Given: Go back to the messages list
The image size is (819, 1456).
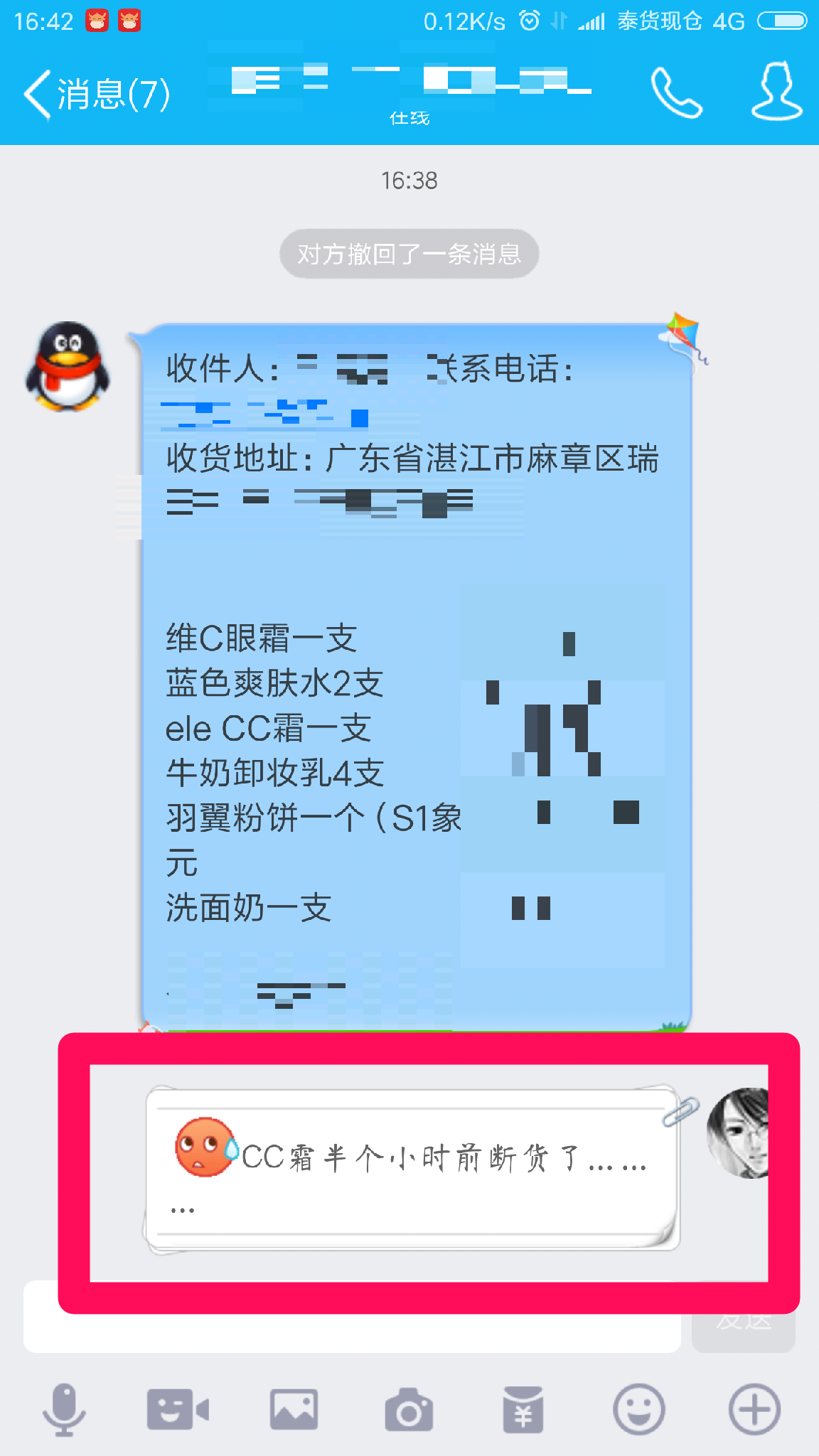Looking at the screenshot, I should 96,95.
